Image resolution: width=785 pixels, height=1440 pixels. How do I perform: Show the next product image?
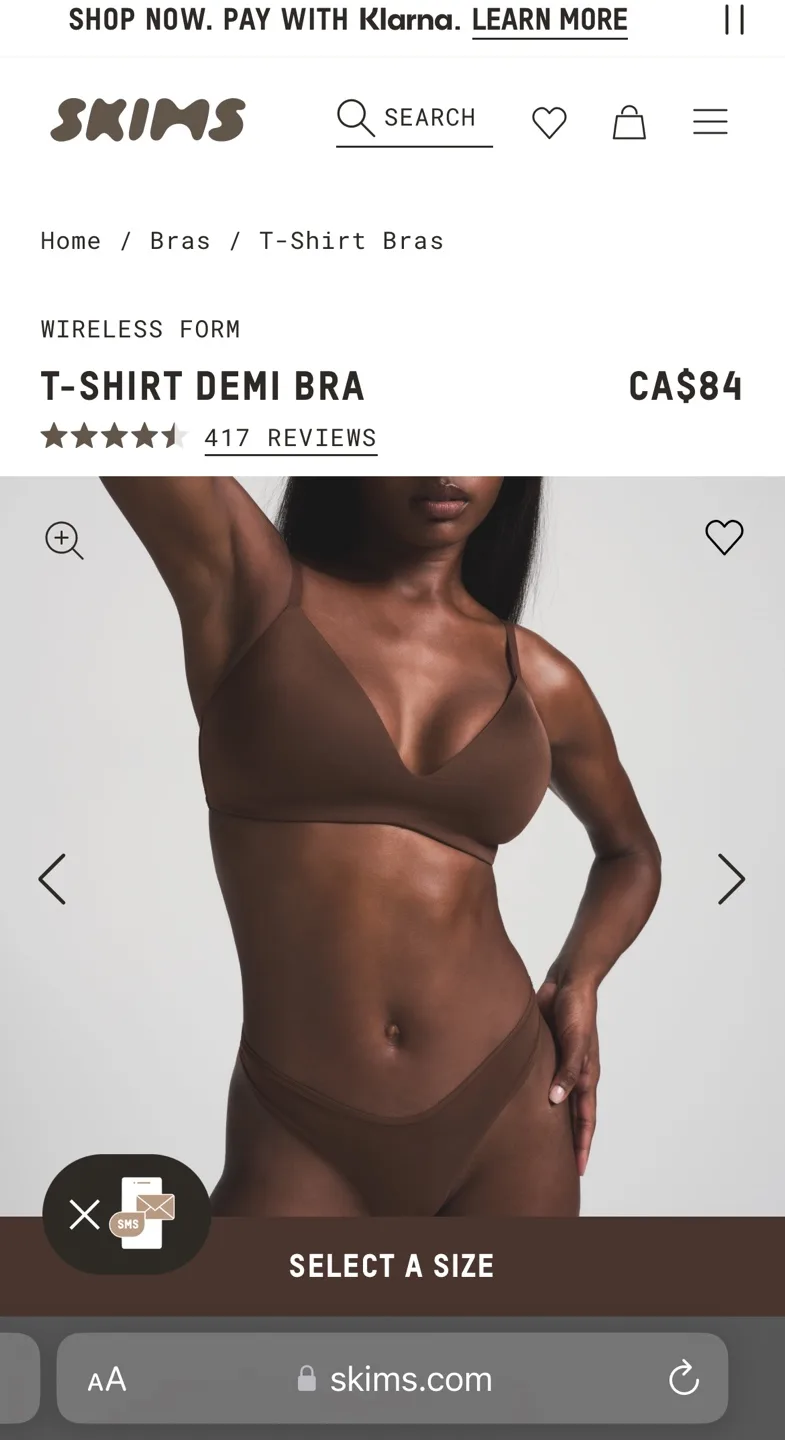click(732, 879)
